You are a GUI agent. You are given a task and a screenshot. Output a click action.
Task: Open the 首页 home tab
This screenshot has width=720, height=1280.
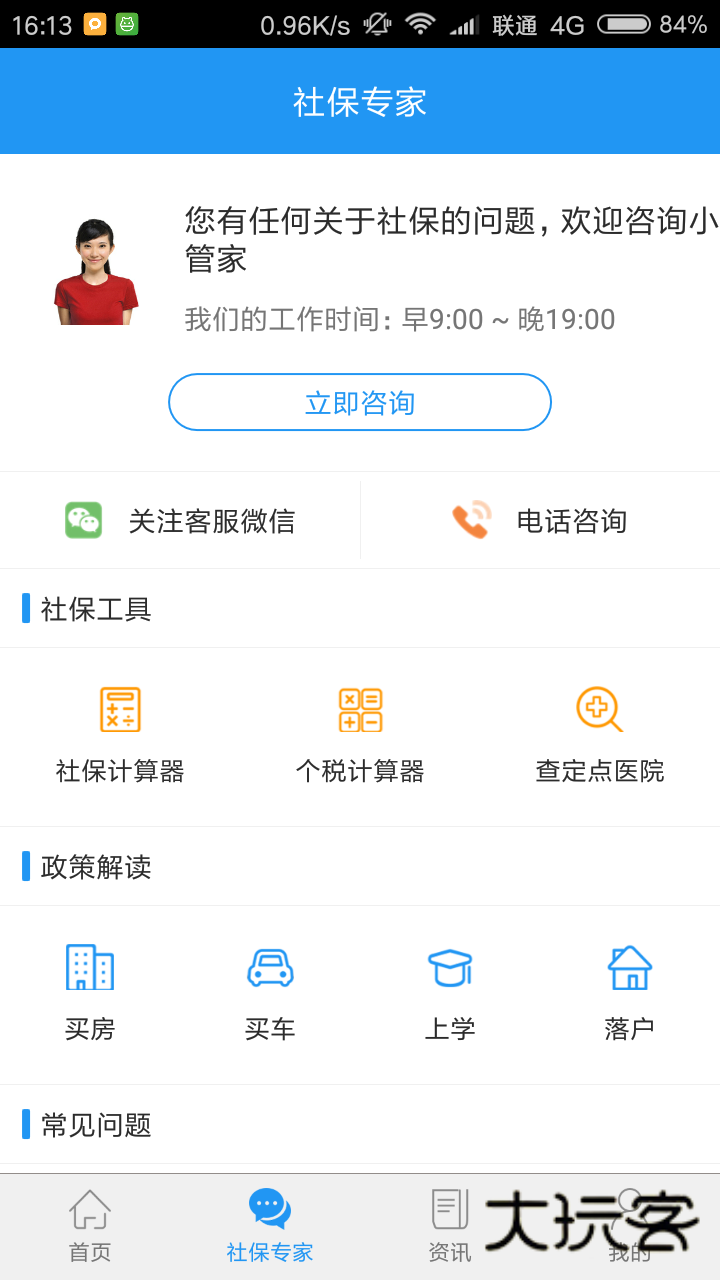(x=90, y=1225)
